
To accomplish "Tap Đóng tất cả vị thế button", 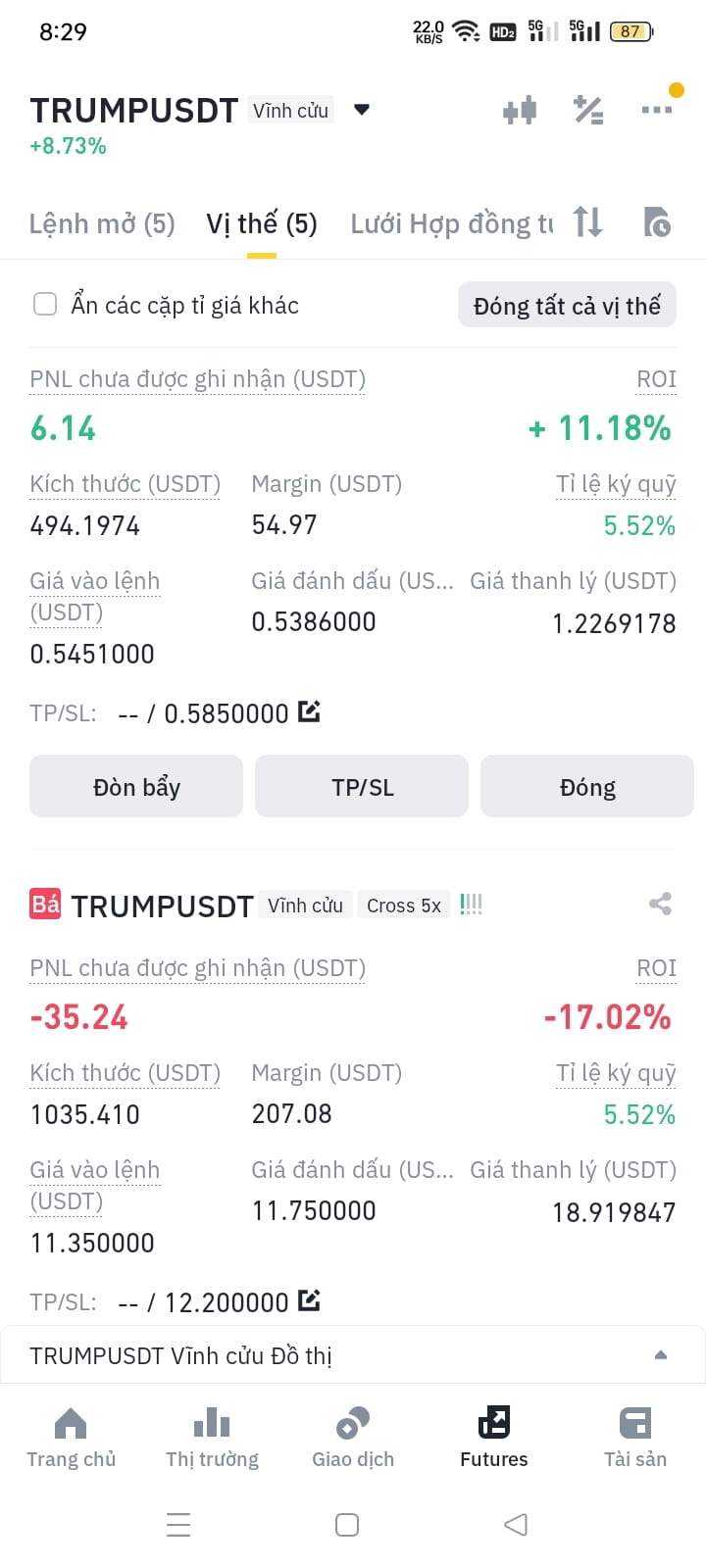I will 567,306.
